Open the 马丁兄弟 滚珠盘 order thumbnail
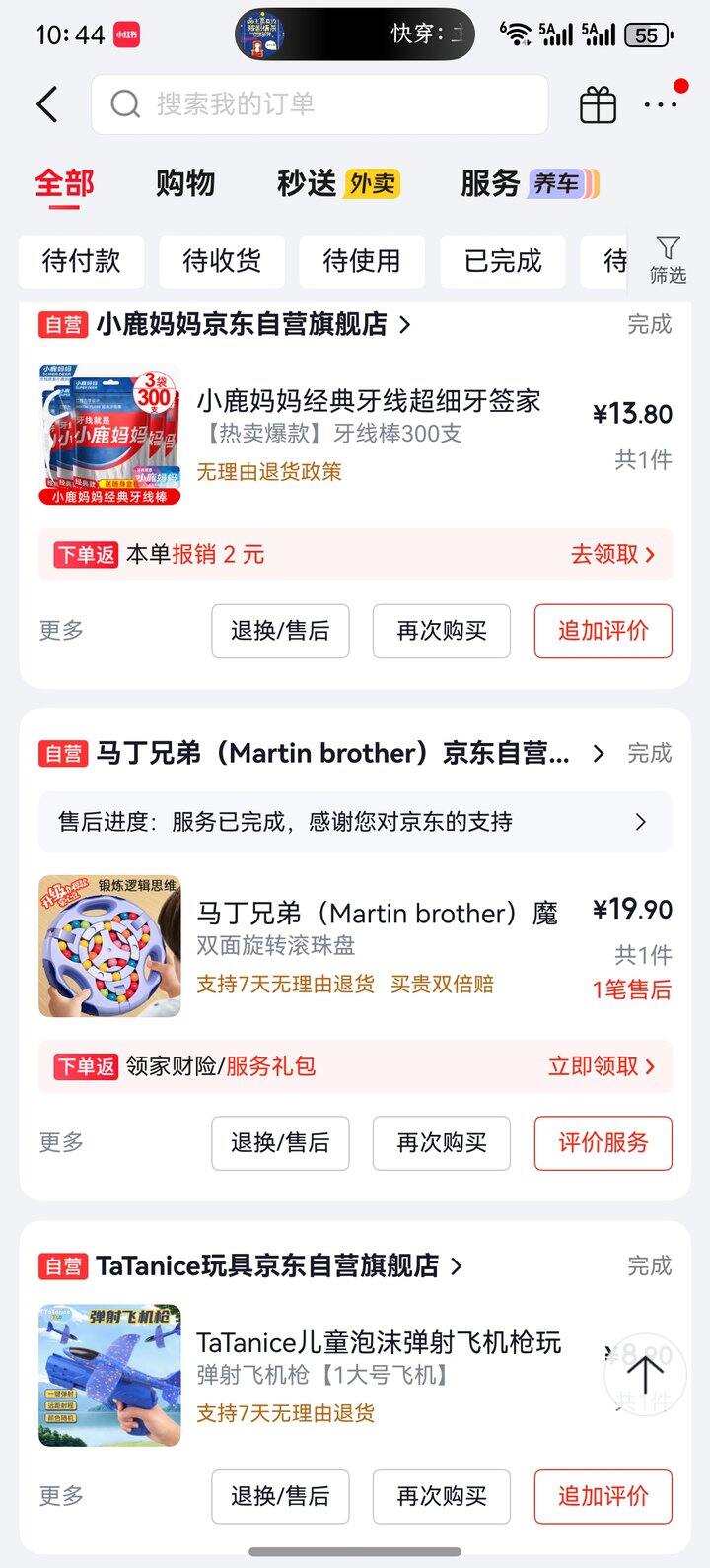This screenshot has height=1568, width=710. (109, 946)
